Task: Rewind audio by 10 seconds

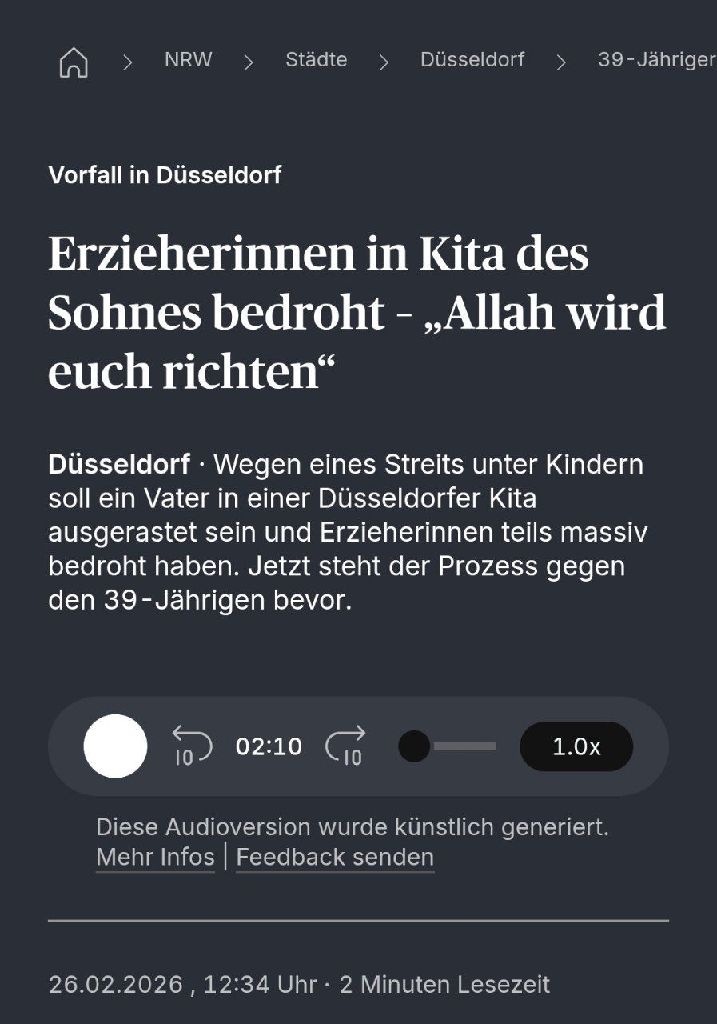Action: (x=192, y=746)
